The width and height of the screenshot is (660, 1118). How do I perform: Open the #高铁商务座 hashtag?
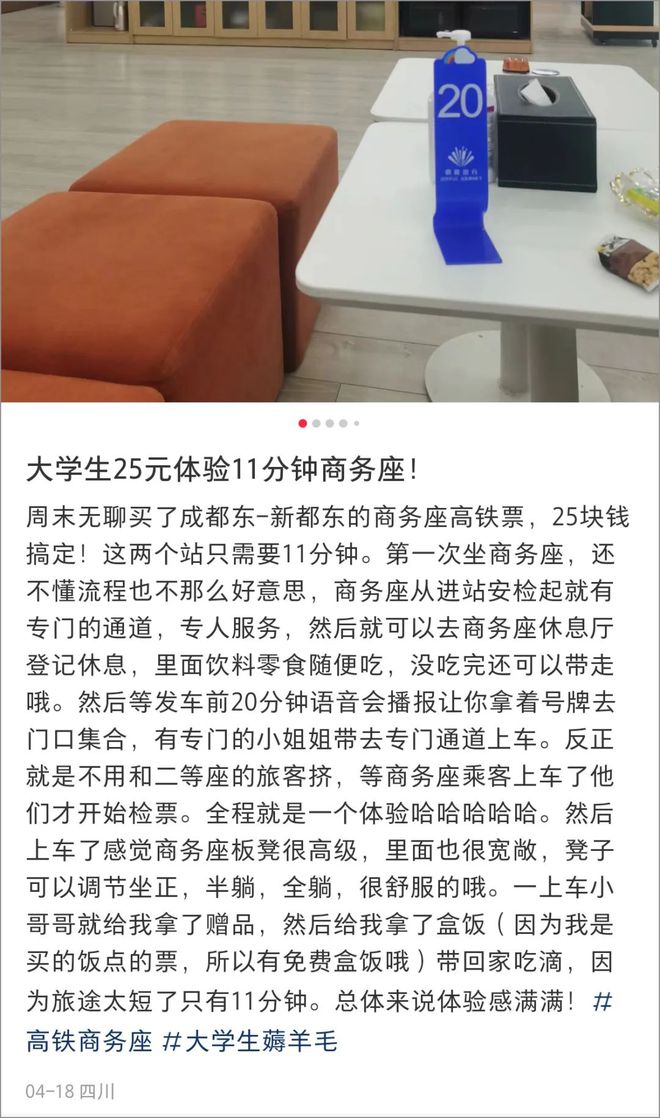click(90, 1041)
